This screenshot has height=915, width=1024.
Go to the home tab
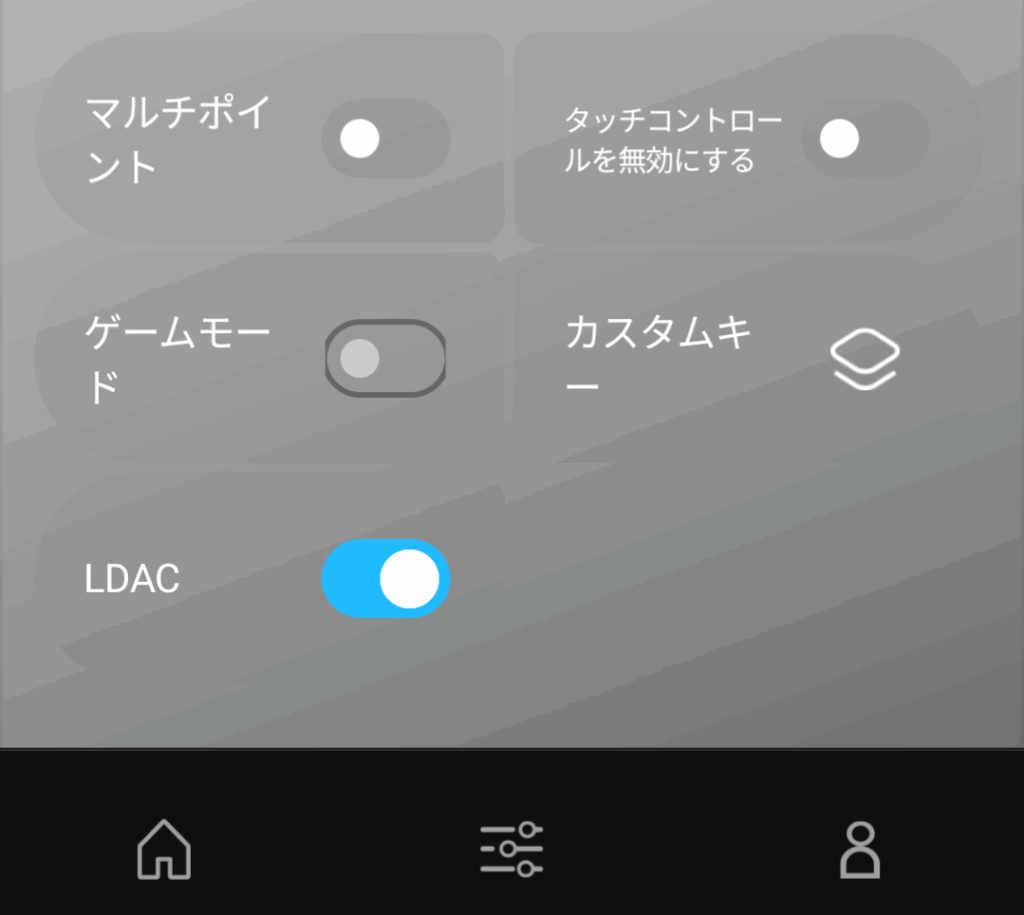(164, 850)
